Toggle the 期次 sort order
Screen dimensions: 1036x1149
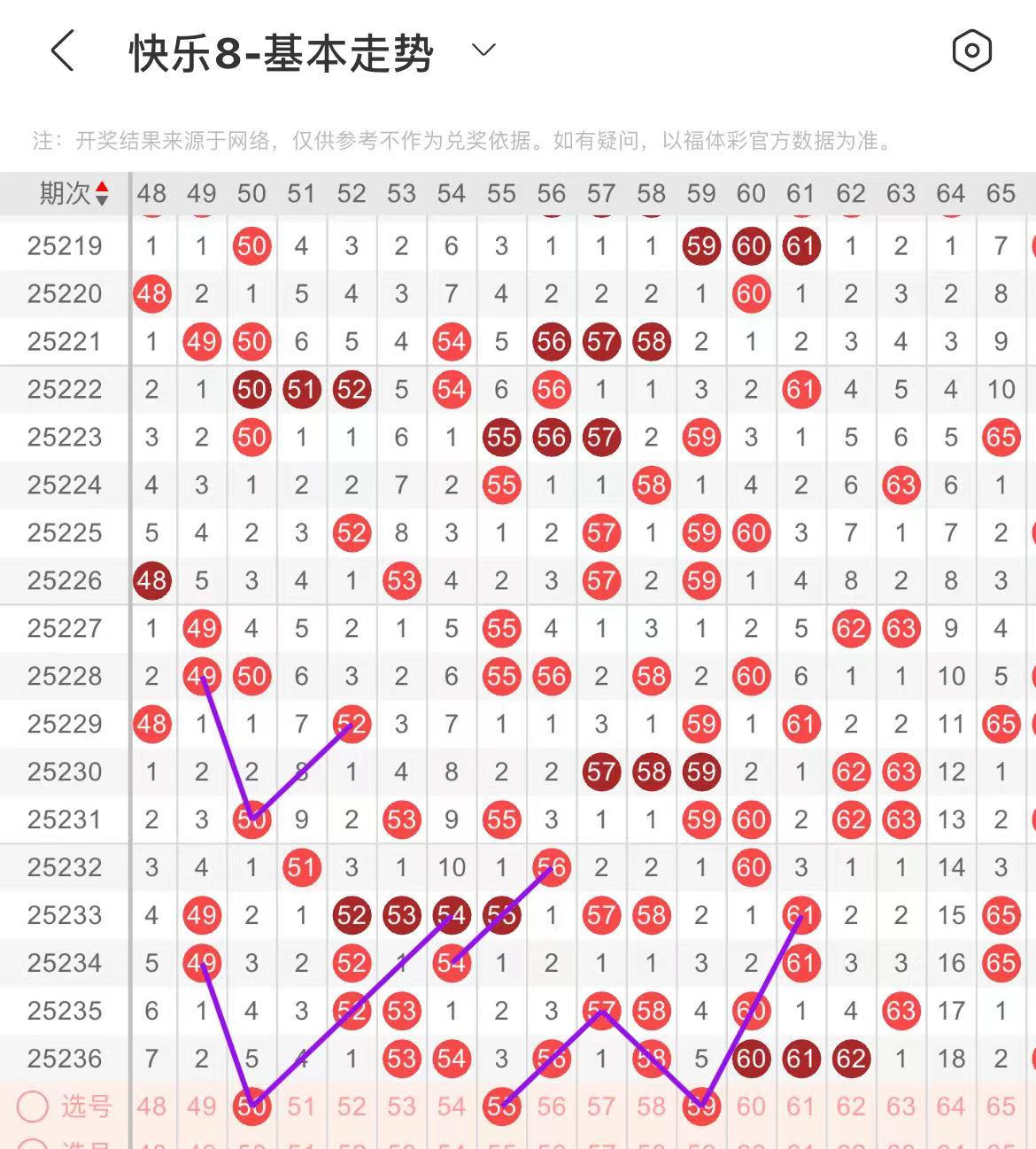point(74,193)
